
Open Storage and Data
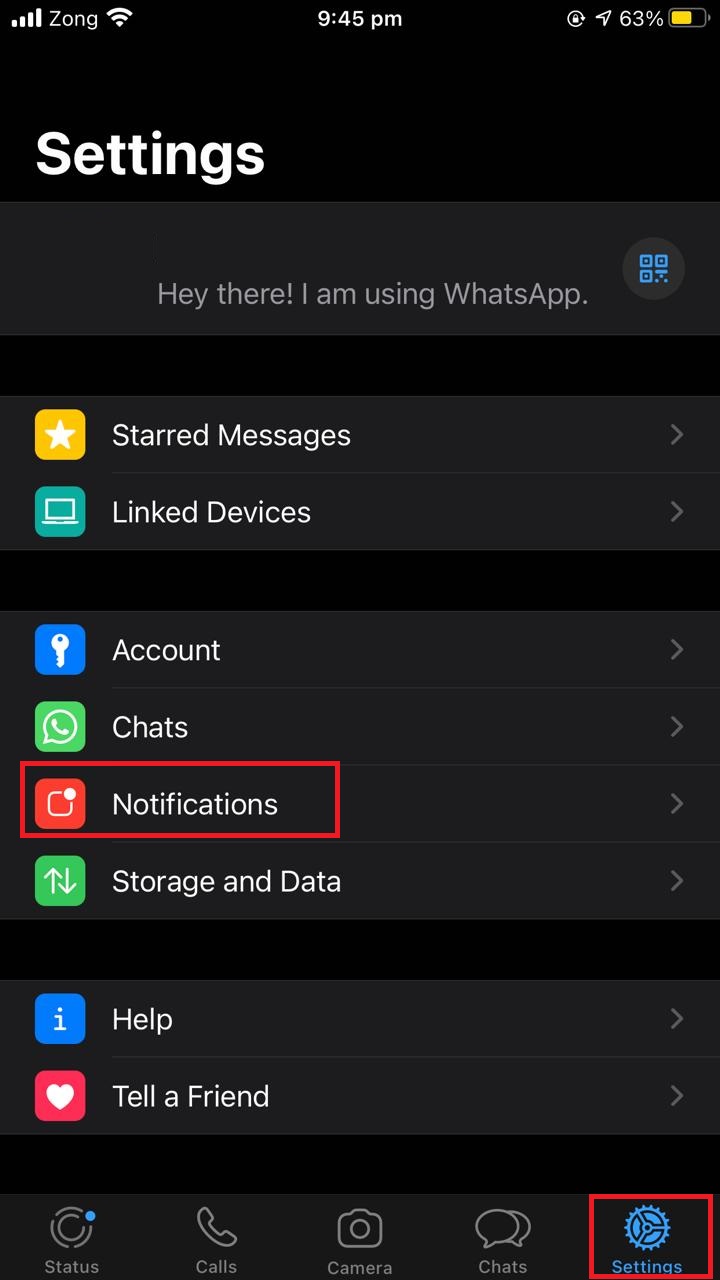point(360,881)
